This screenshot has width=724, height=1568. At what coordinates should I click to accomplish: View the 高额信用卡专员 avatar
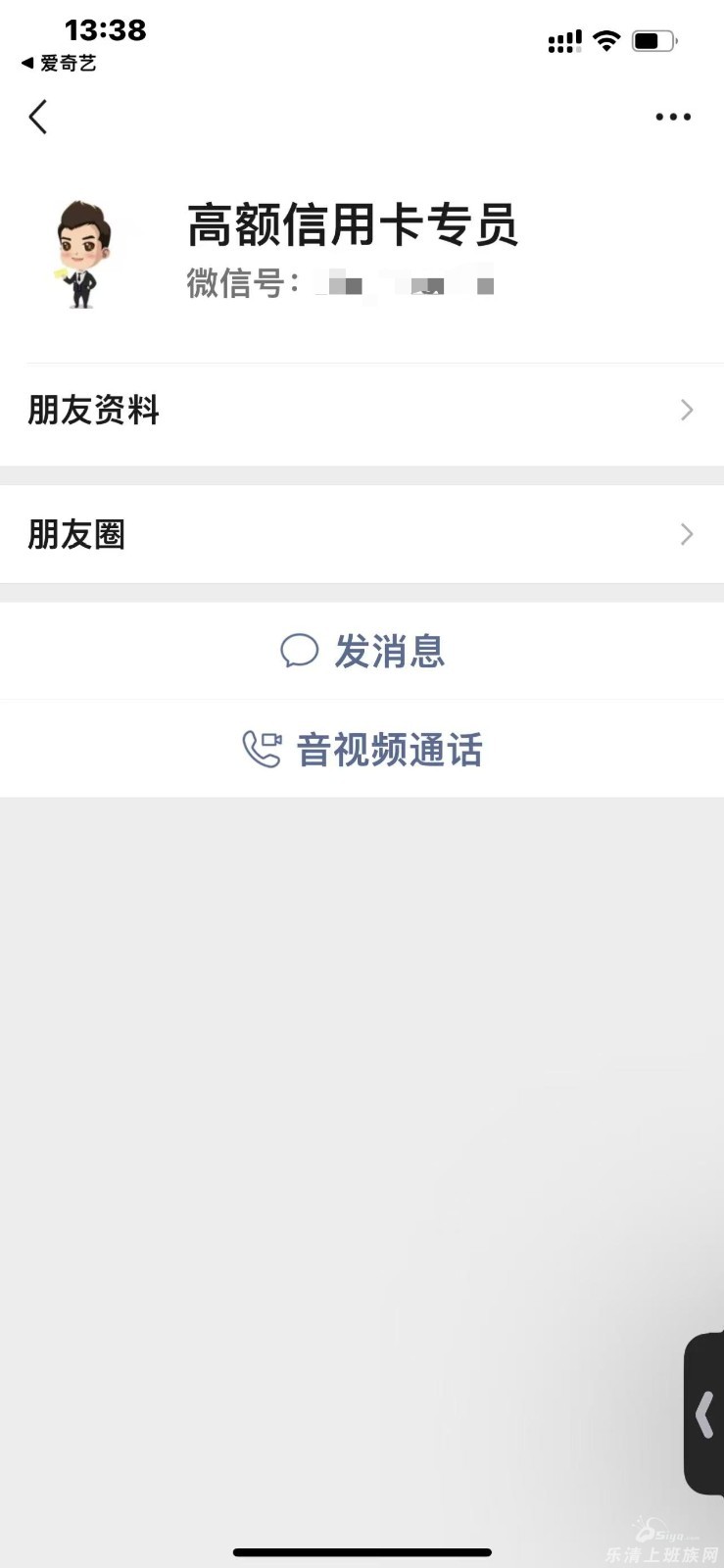83,254
